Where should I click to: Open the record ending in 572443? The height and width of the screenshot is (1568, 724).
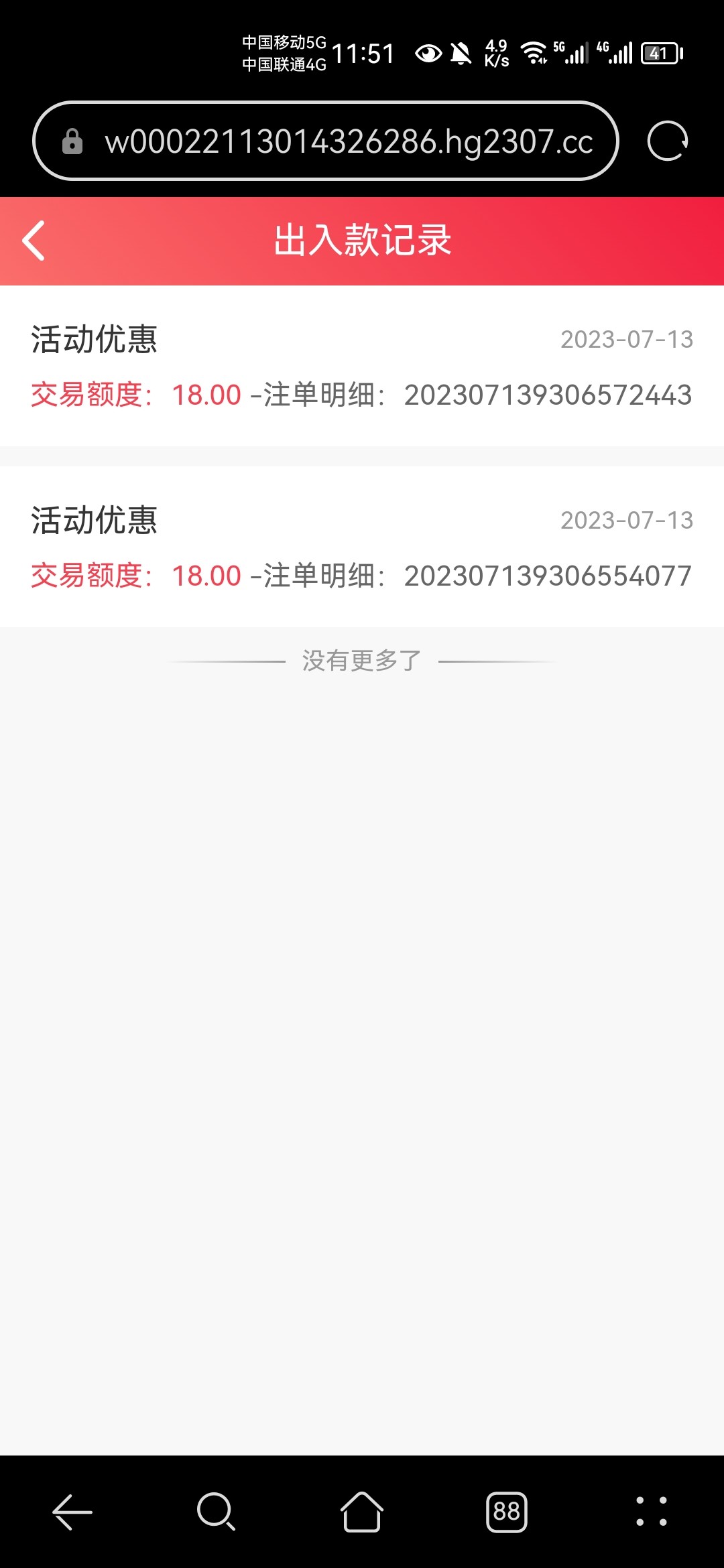[x=362, y=366]
